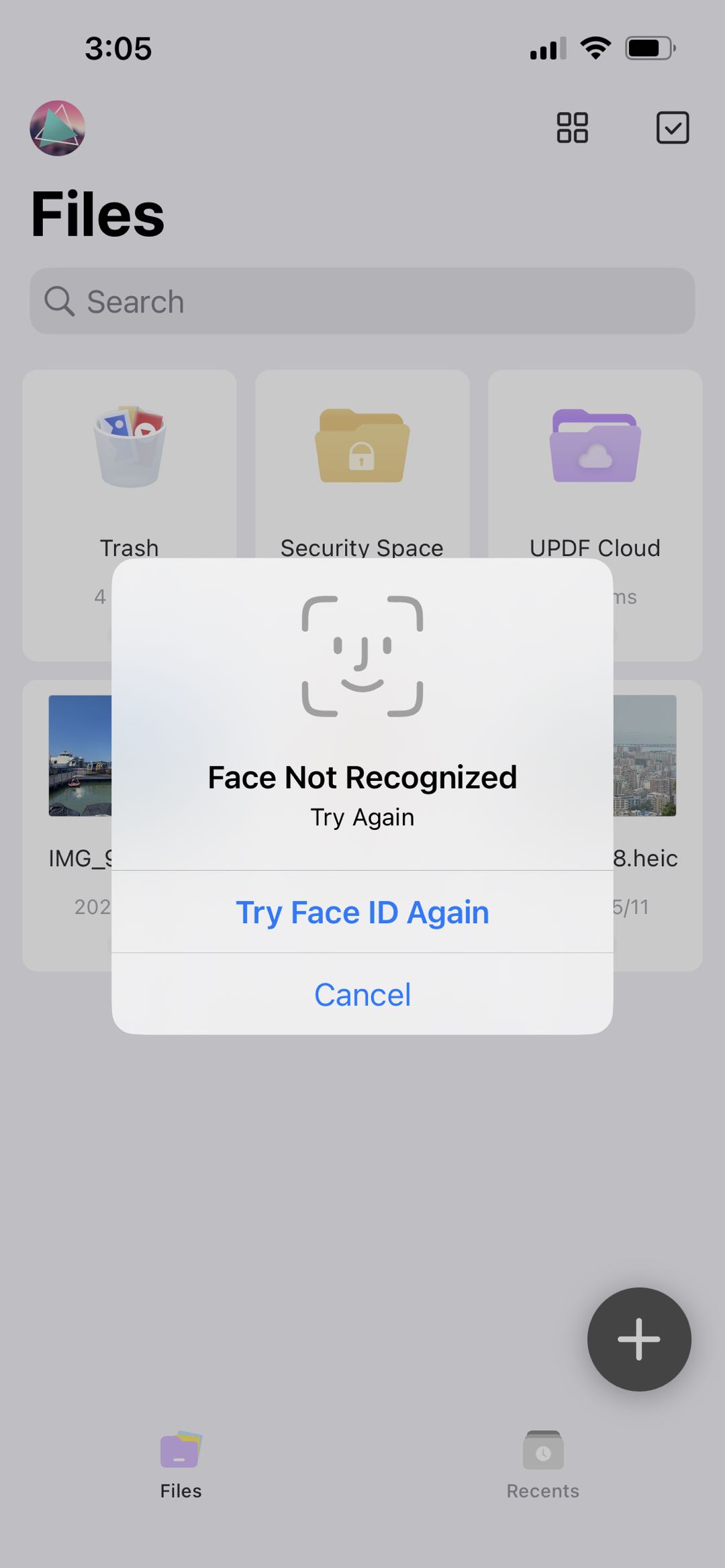This screenshot has width=725, height=1568.
Task: Switch to grid view layout
Action: pos(571,127)
